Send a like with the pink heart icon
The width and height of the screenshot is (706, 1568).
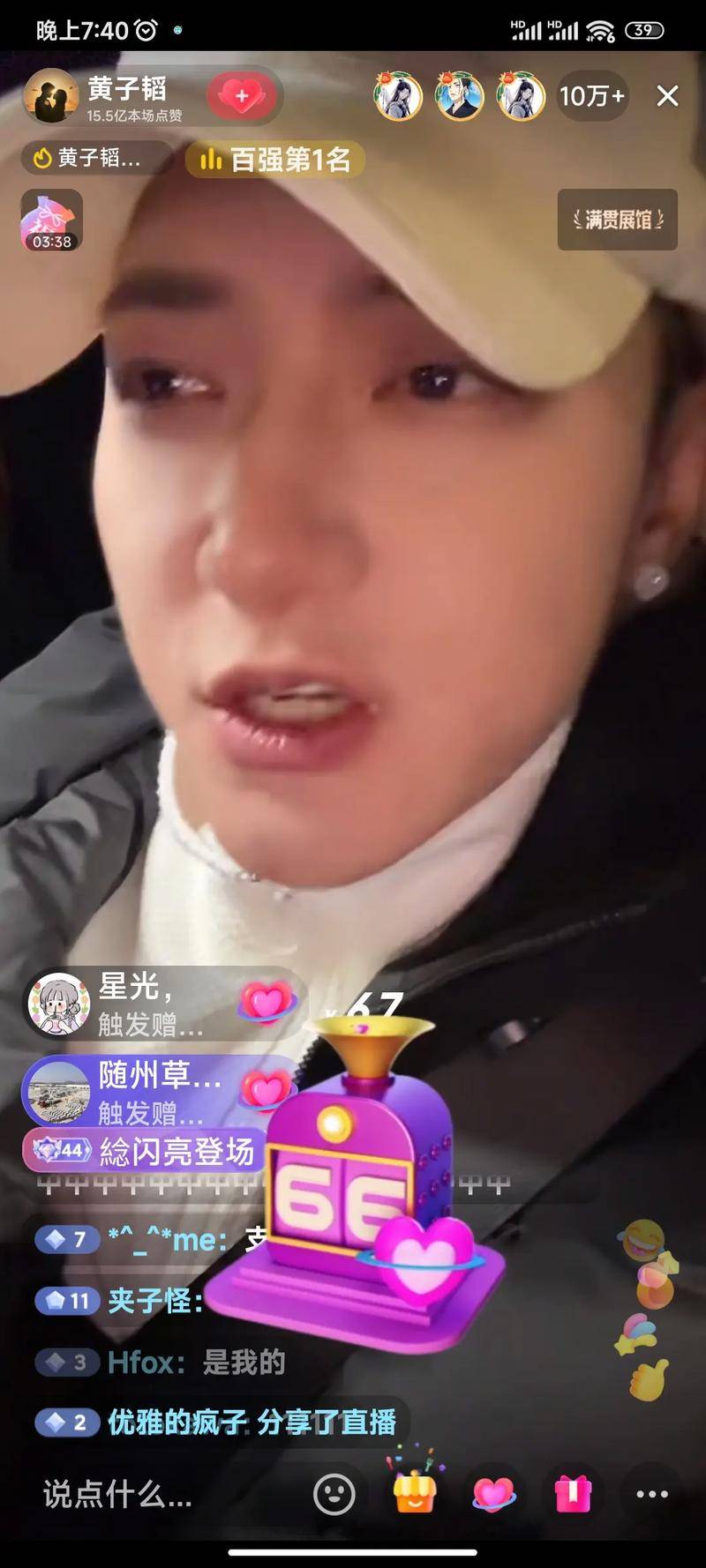[x=493, y=1494]
